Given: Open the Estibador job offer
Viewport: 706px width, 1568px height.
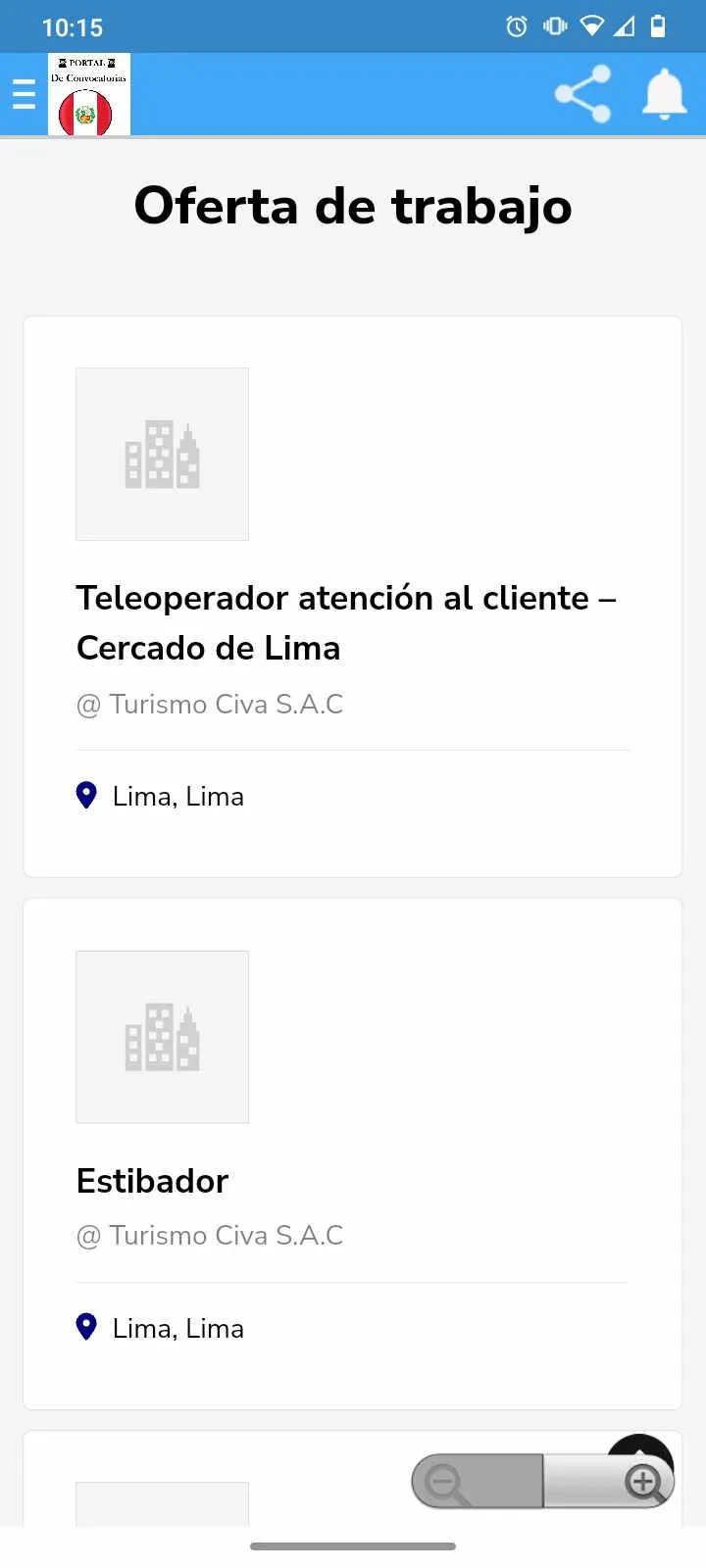Looking at the screenshot, I should [152, 1181].
